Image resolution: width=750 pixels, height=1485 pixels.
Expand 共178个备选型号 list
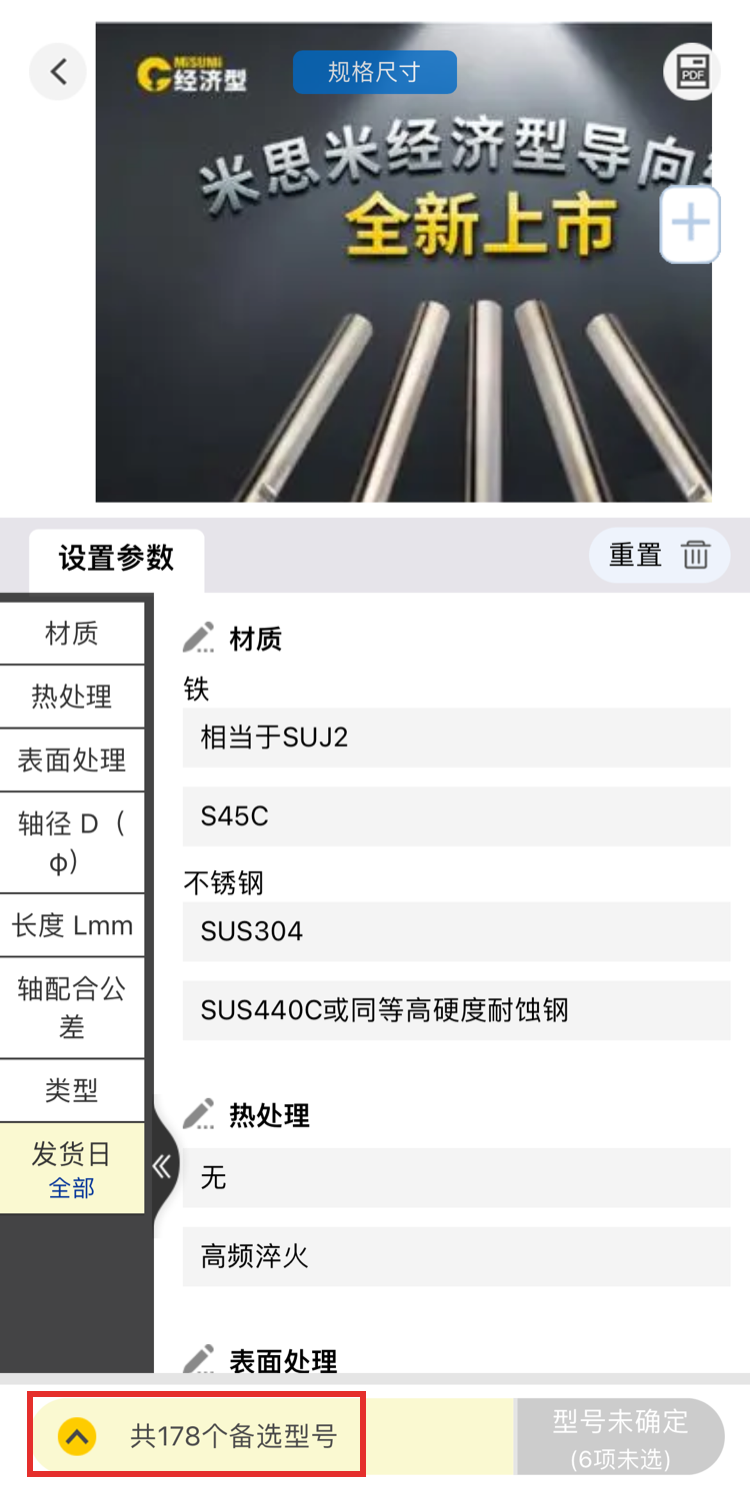point(197,1436)
